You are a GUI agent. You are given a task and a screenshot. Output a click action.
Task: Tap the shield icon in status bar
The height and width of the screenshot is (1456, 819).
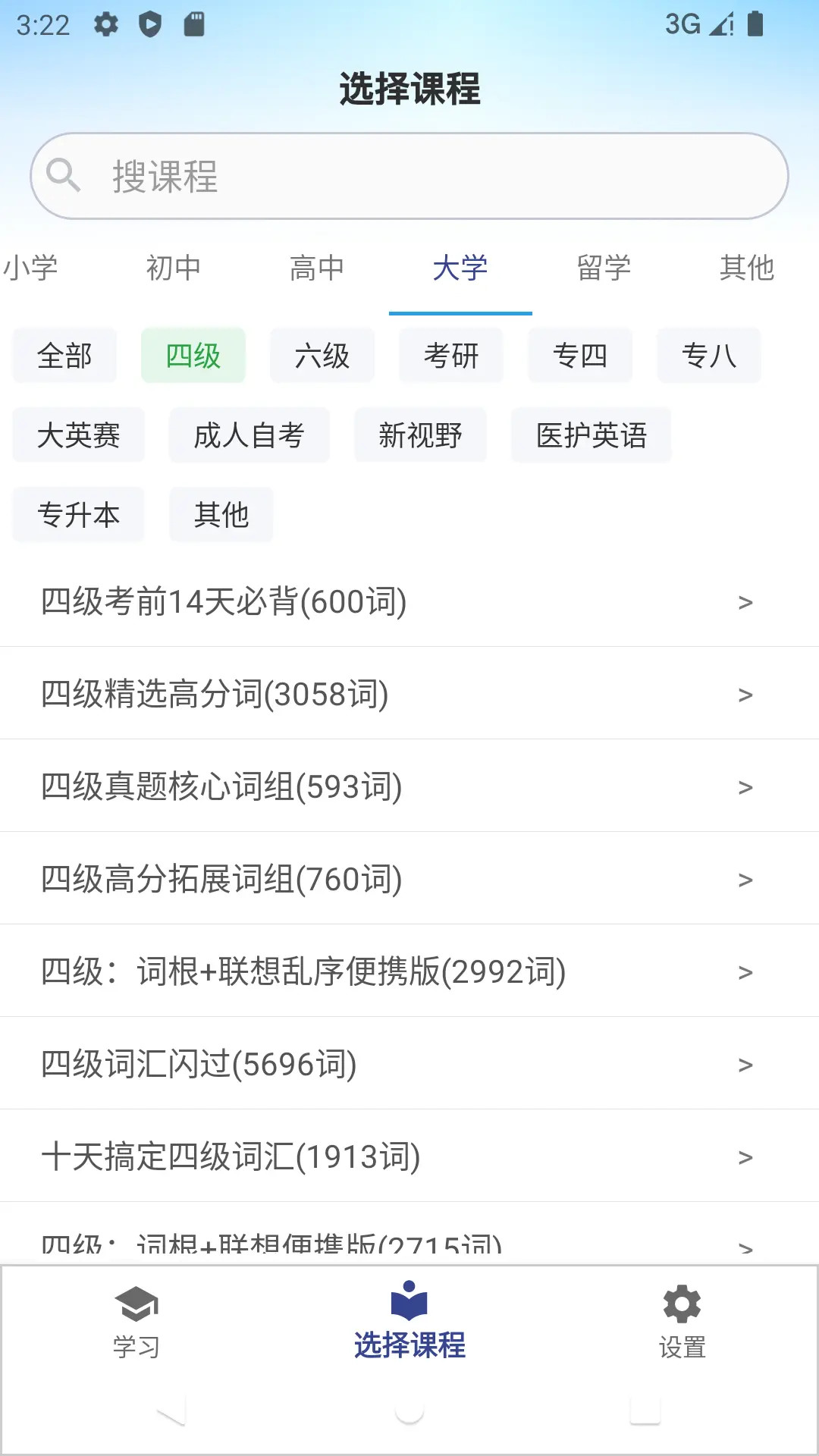click(x=149, y=25)
